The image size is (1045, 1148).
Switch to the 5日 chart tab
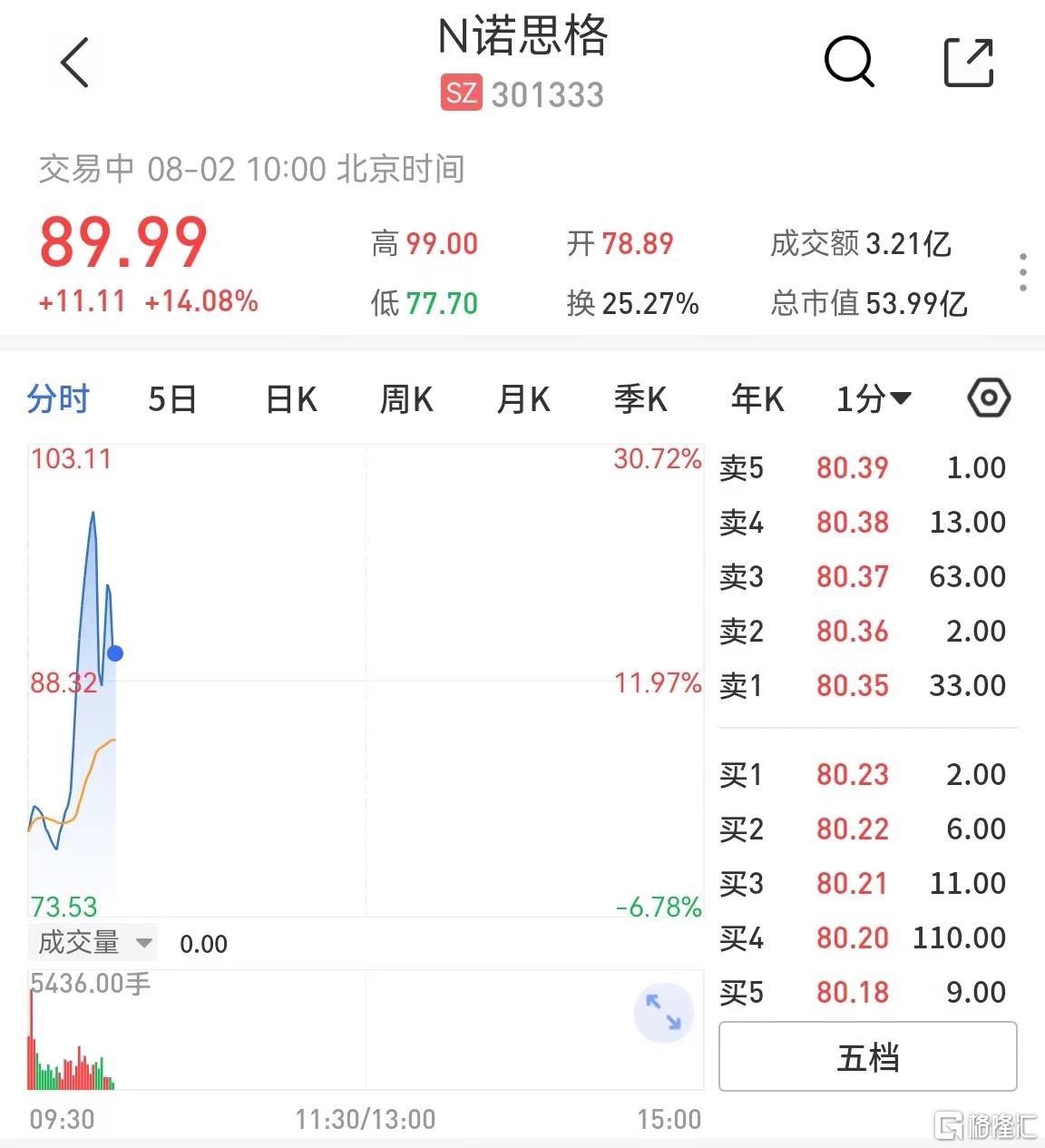click(x=172, y=398)
